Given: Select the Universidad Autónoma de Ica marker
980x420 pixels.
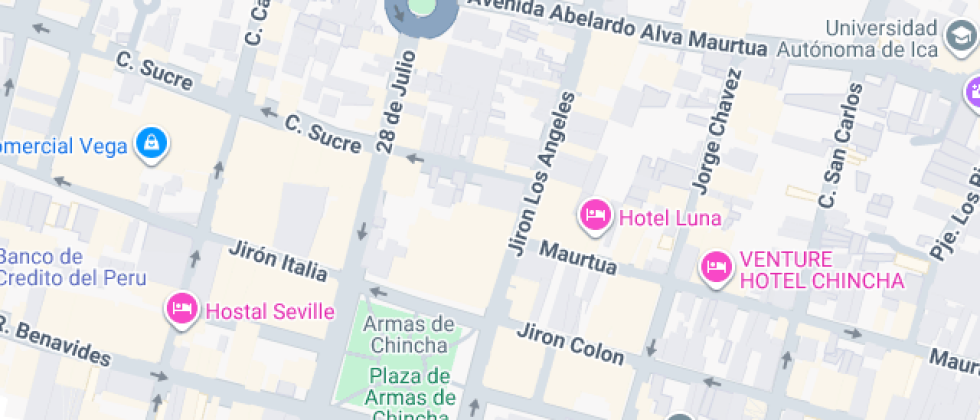Looking at the screenshot, I should pyautogui.click(x=957, y=41).
